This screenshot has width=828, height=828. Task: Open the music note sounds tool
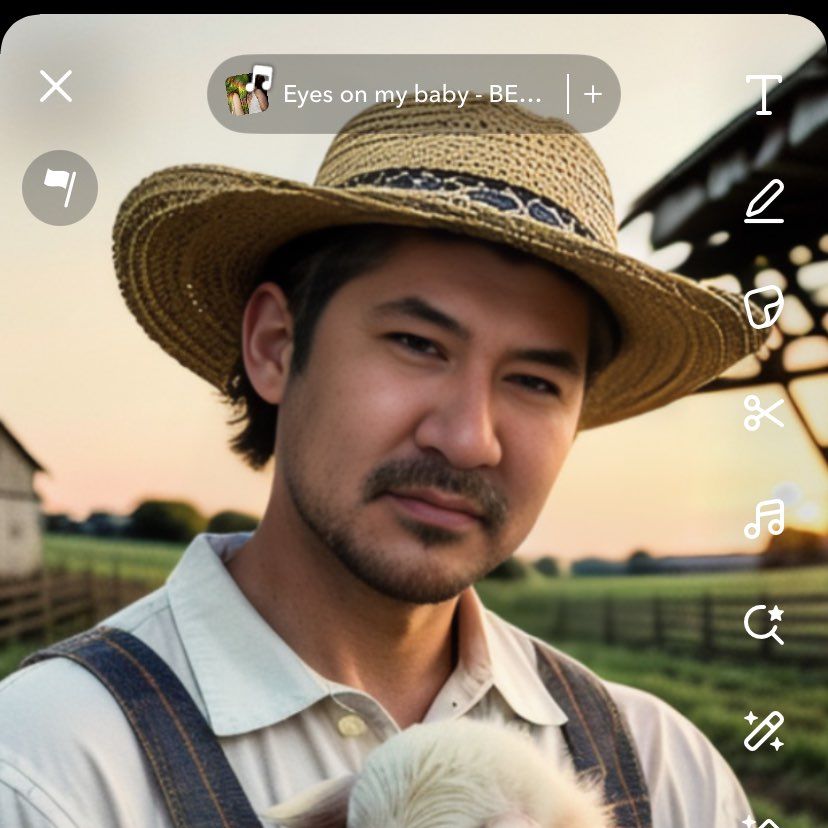(x=764, y=518)
